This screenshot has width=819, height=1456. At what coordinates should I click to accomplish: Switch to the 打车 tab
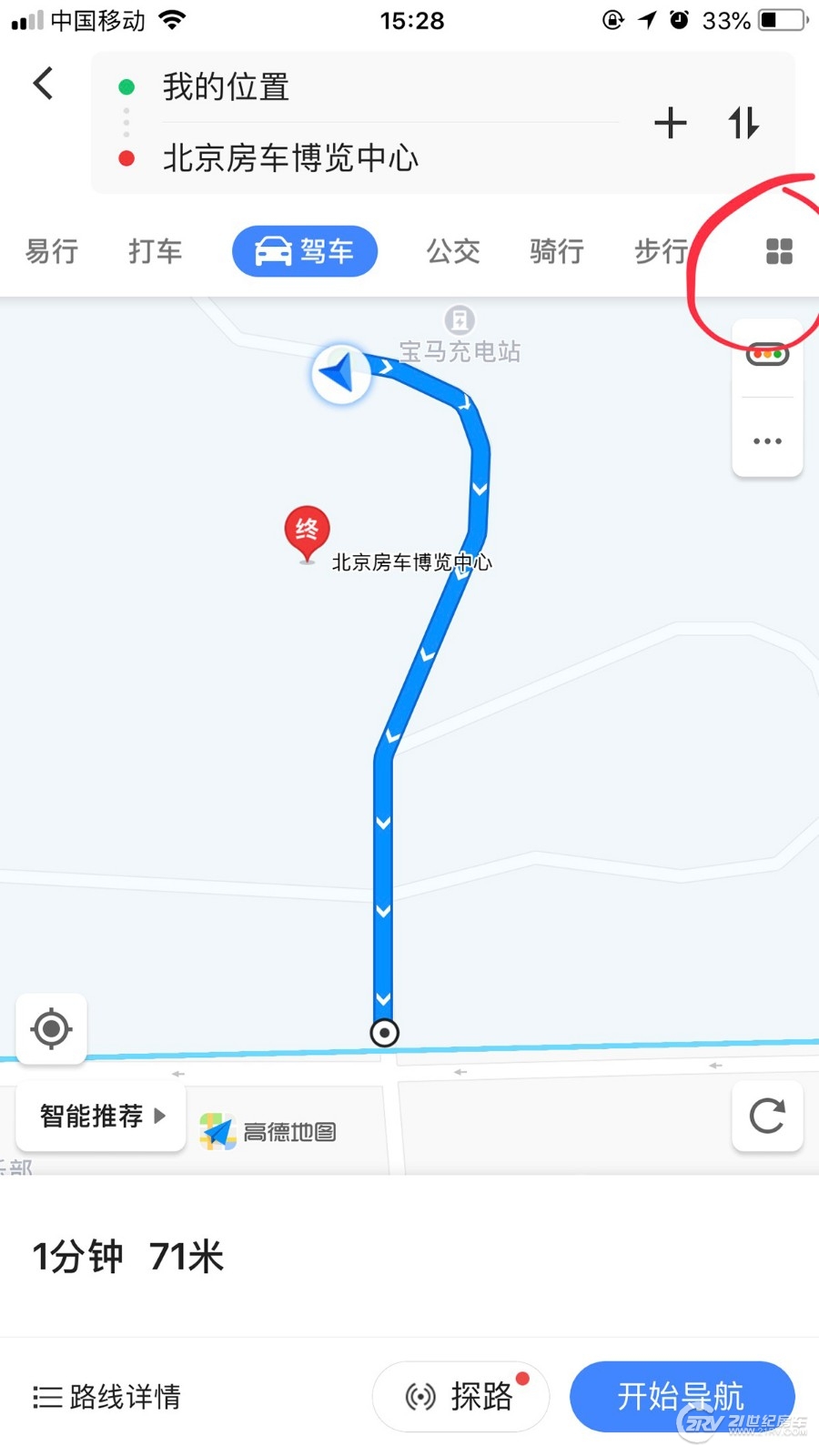click(156, 251)
